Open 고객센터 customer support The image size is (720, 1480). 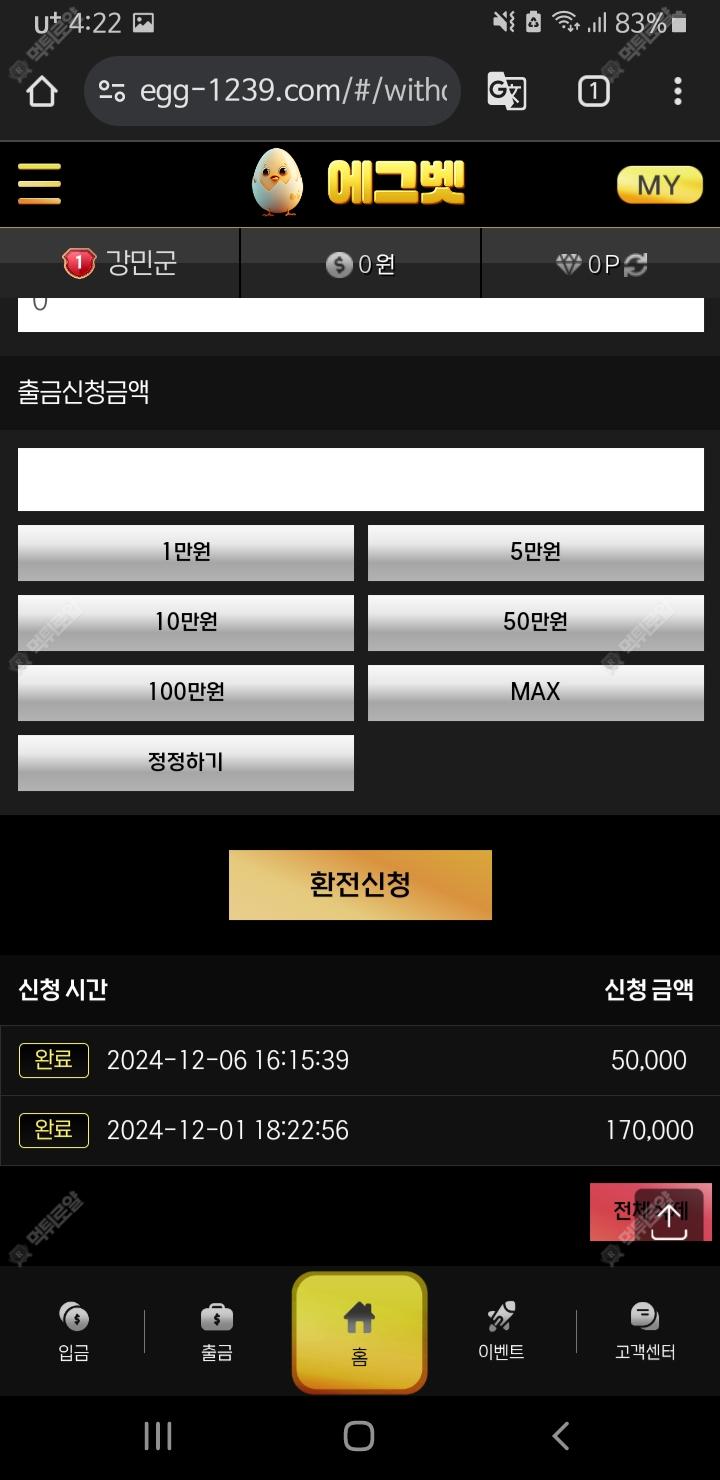tap(645, 1332)
